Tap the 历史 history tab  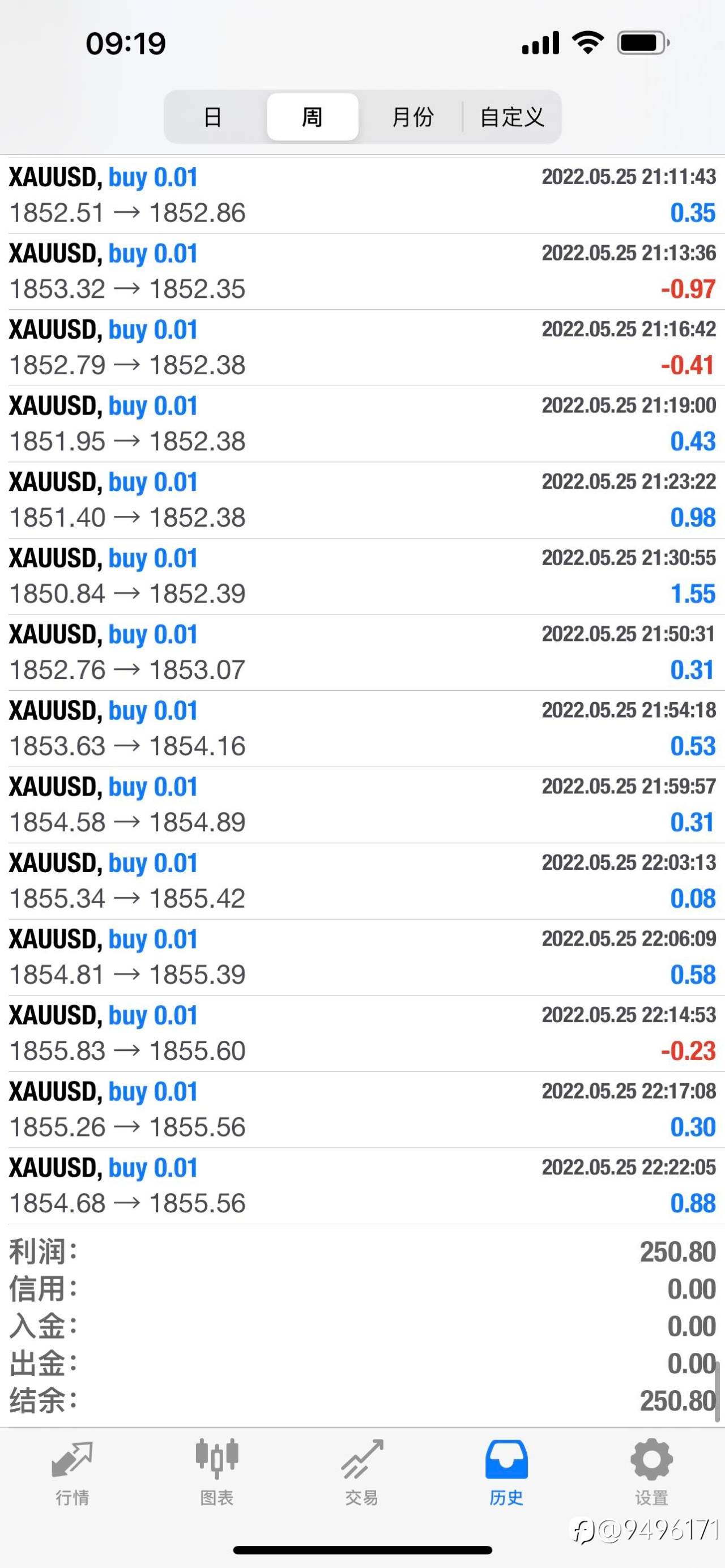click(506, 1472)
